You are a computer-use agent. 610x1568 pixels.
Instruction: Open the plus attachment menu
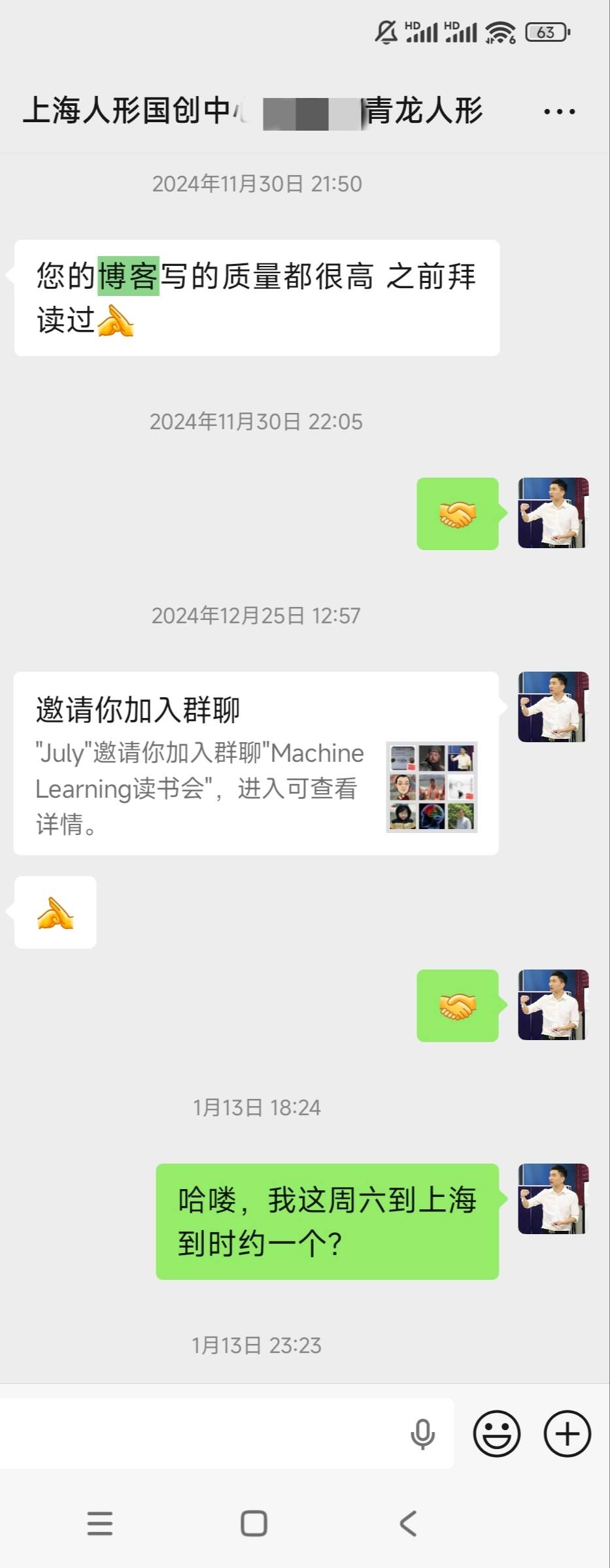567,1434
